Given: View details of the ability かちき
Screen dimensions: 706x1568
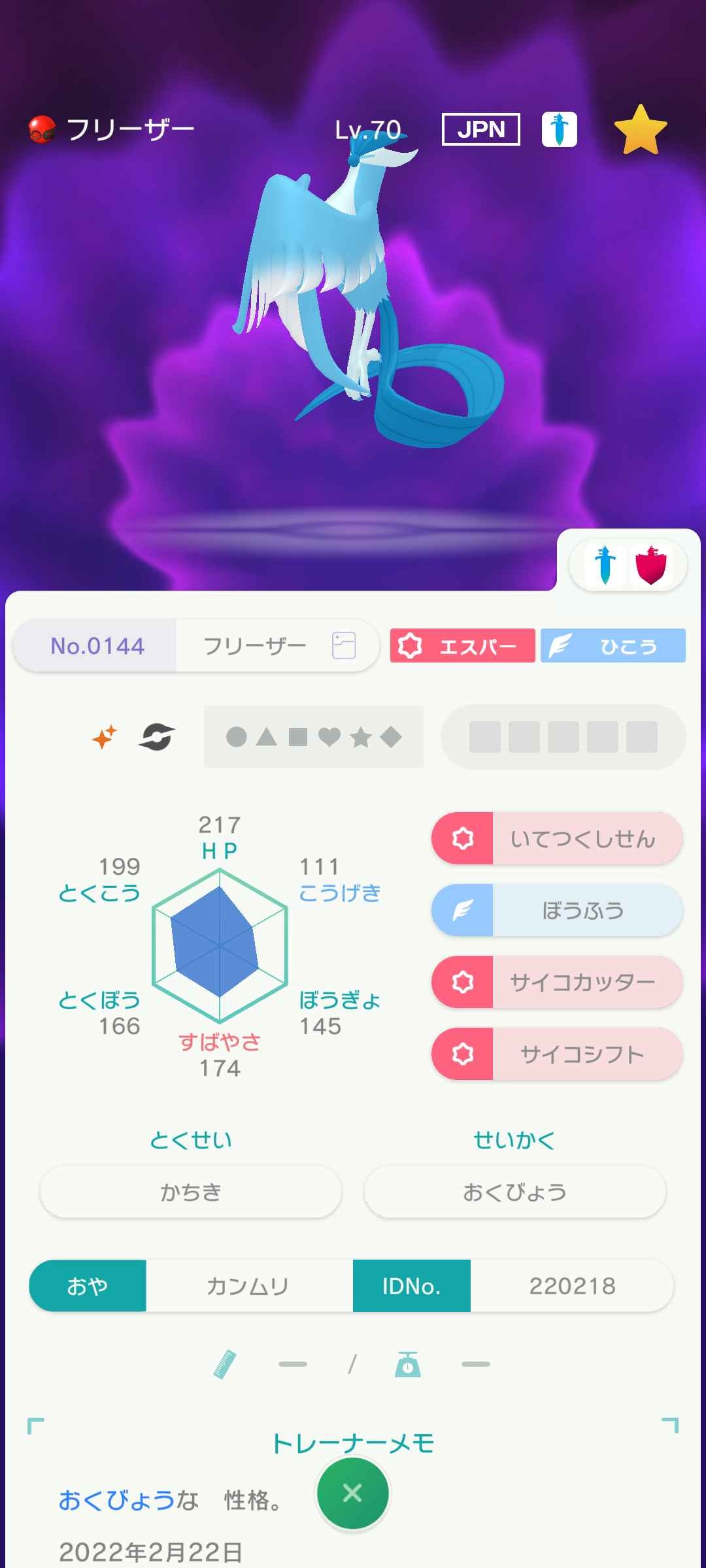Looking at the screenshot, I should point(191,1192).
